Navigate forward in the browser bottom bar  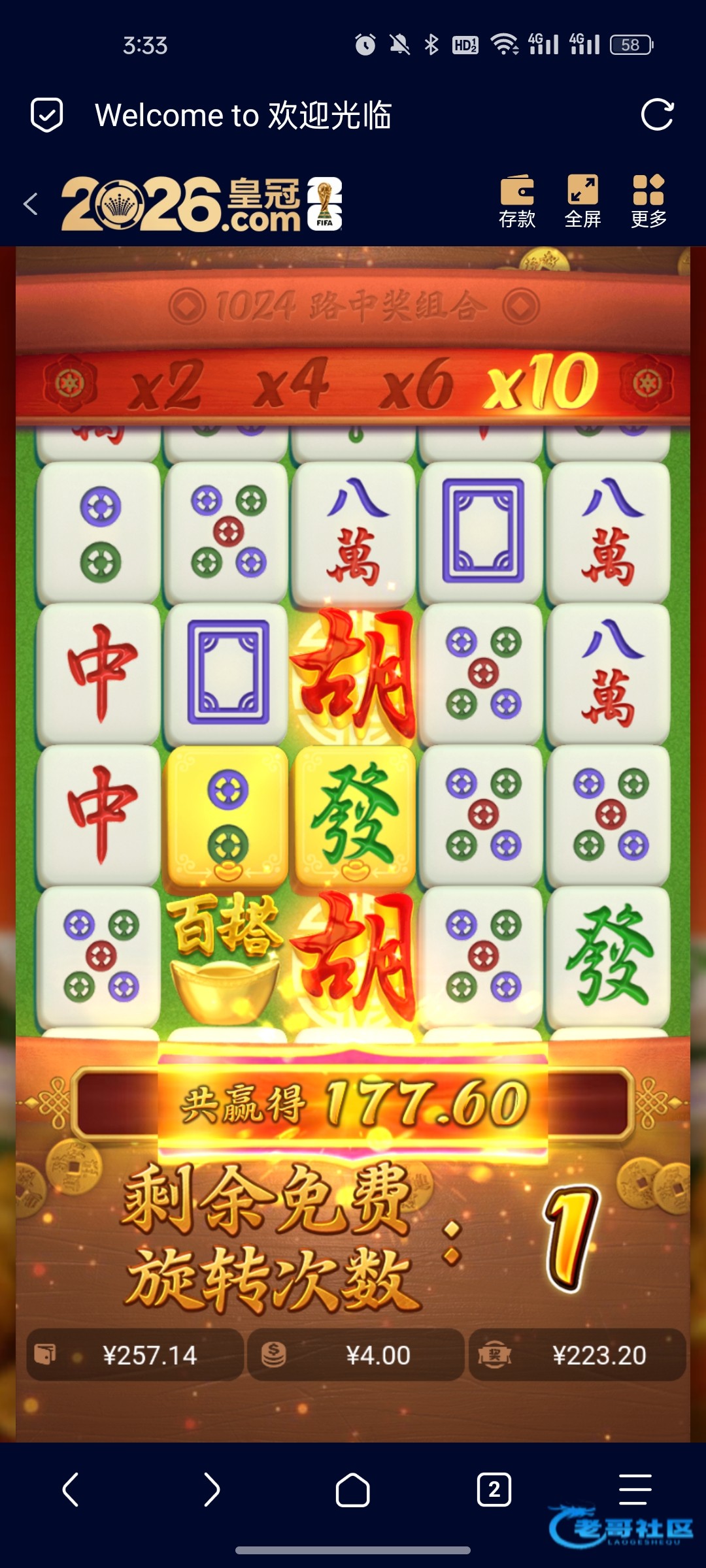click(x=211, y=1490)
